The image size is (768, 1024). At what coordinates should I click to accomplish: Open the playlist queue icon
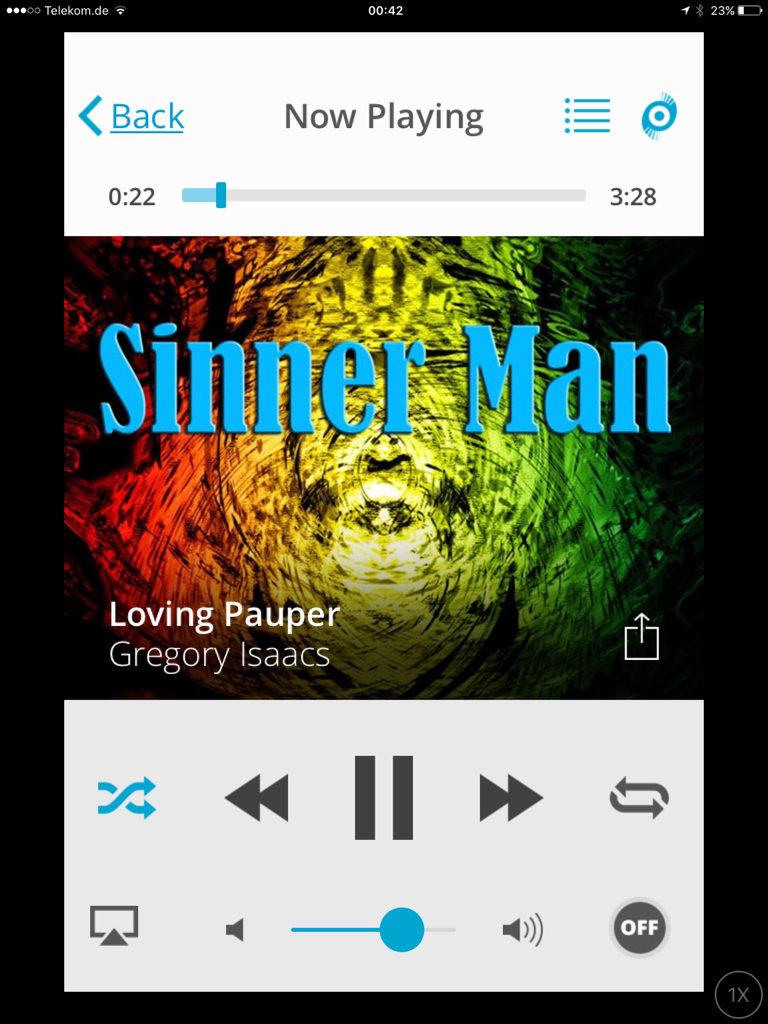(587, 116)
